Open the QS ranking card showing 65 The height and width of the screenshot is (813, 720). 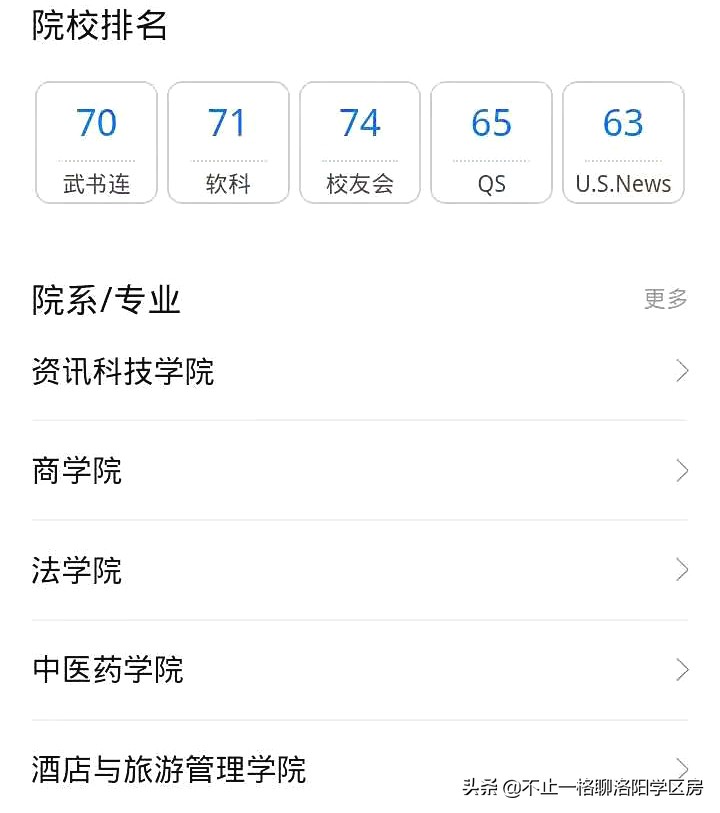491,142
